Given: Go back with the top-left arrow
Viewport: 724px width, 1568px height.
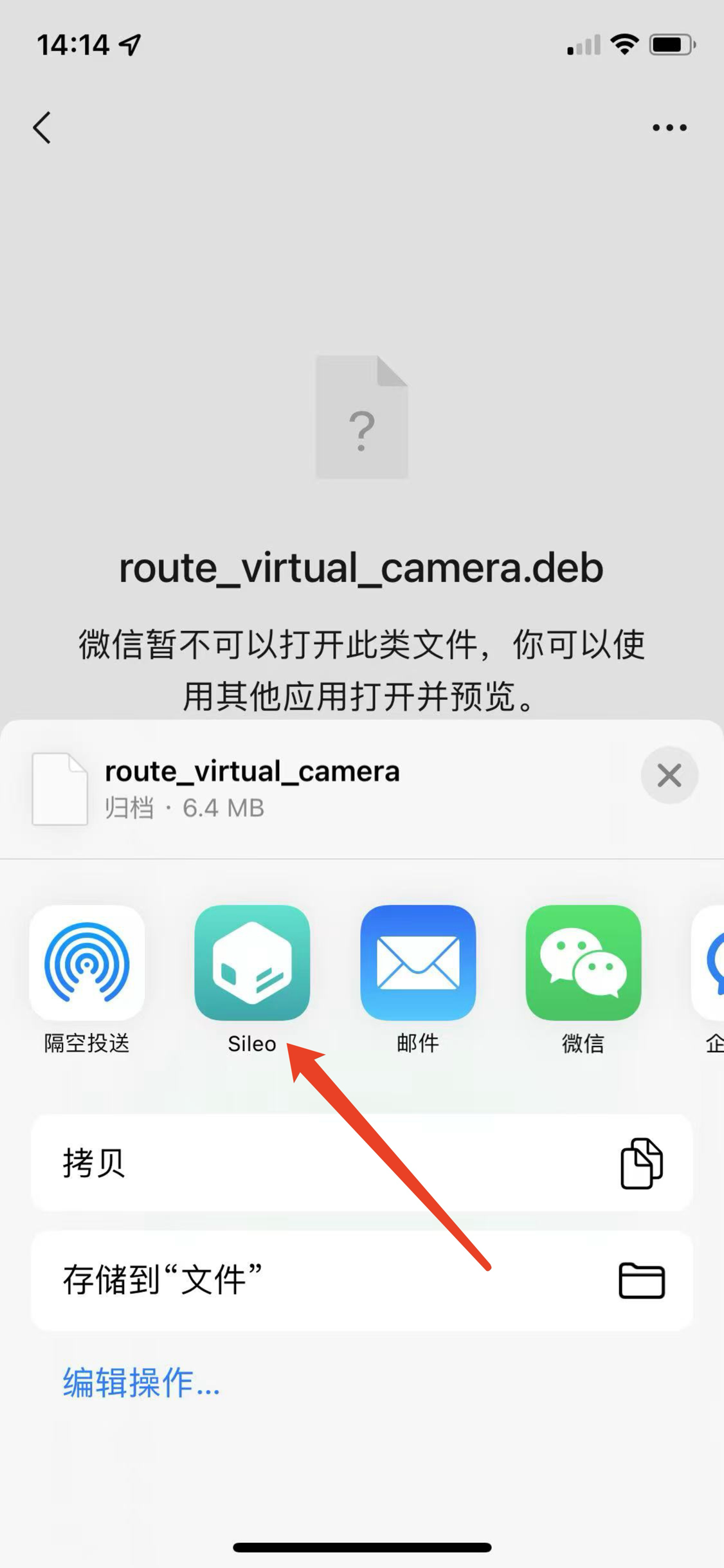Looking at the screenshot, I should pos(42,127).
